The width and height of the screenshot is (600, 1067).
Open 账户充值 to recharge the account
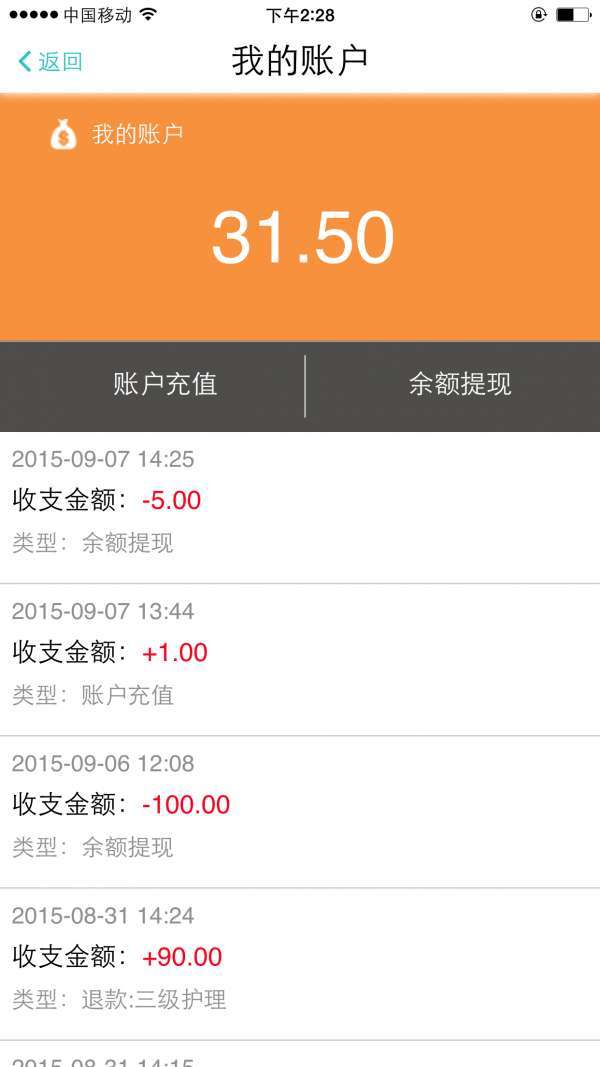(x=165, y=385)
